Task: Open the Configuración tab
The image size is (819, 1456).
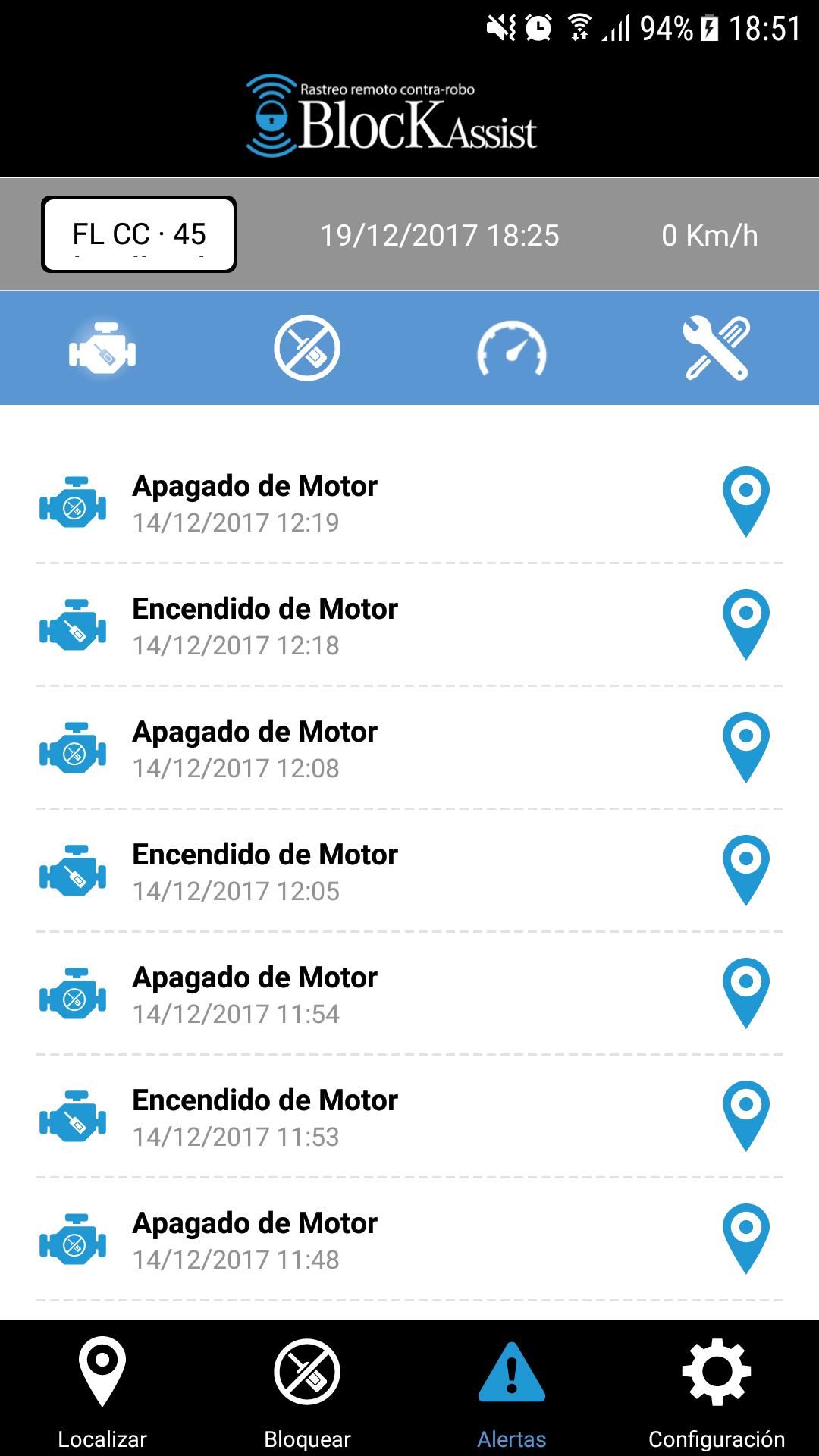Action: pyautogui.click(x=717, y=1389)
